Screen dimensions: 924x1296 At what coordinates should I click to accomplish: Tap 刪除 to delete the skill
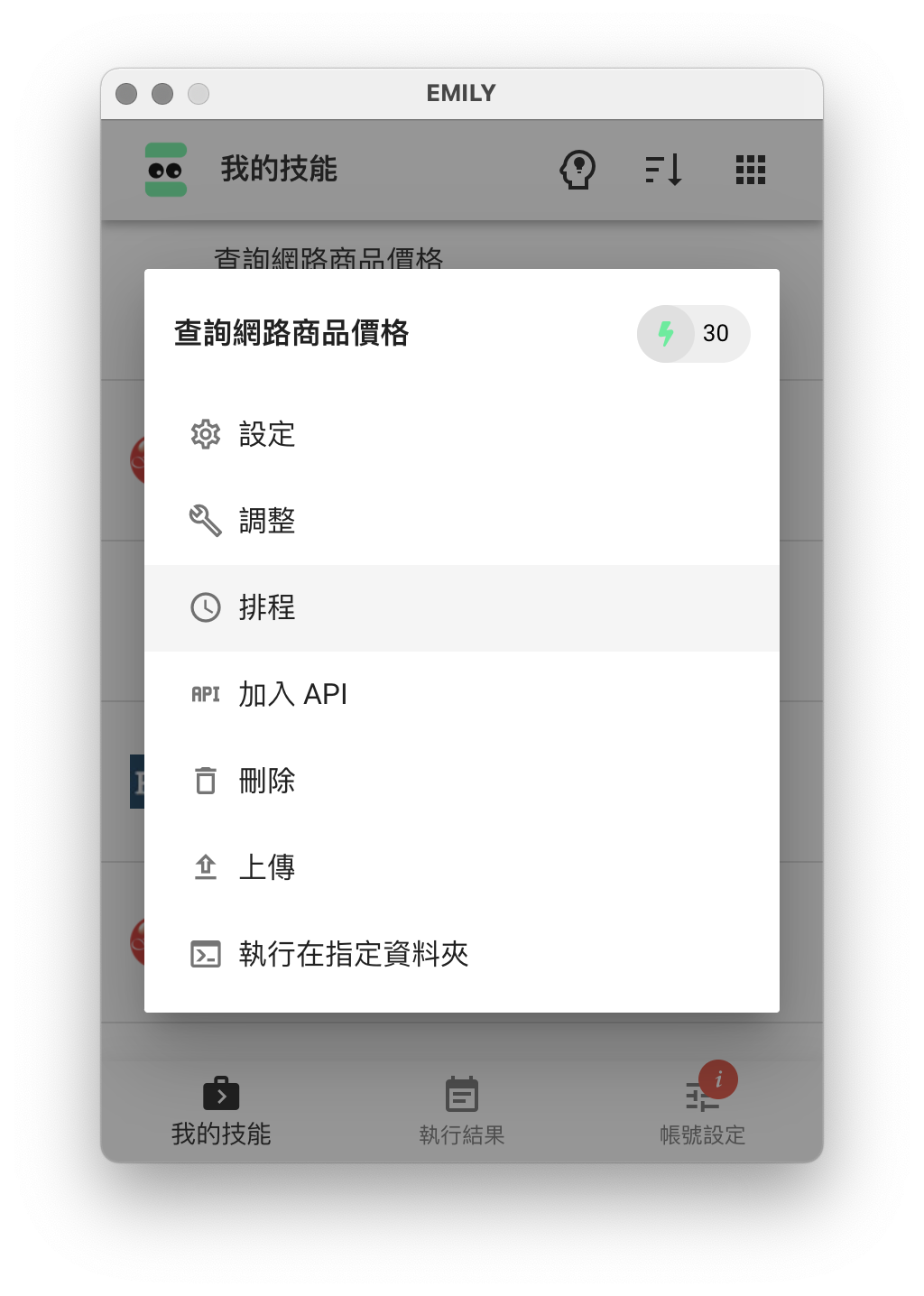(x=267, y=781)
